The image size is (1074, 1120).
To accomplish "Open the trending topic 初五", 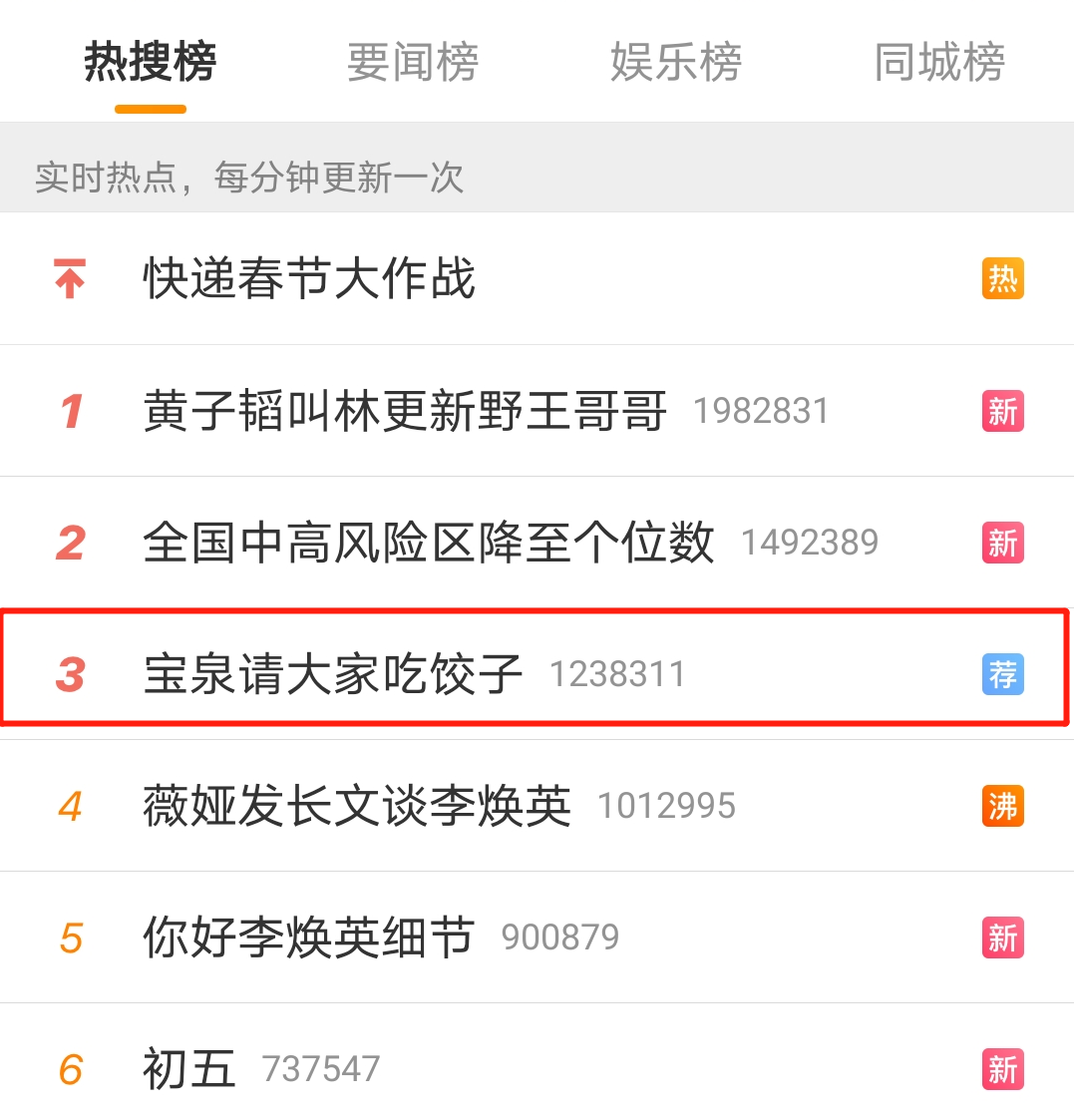I will tap(189, 1069).
